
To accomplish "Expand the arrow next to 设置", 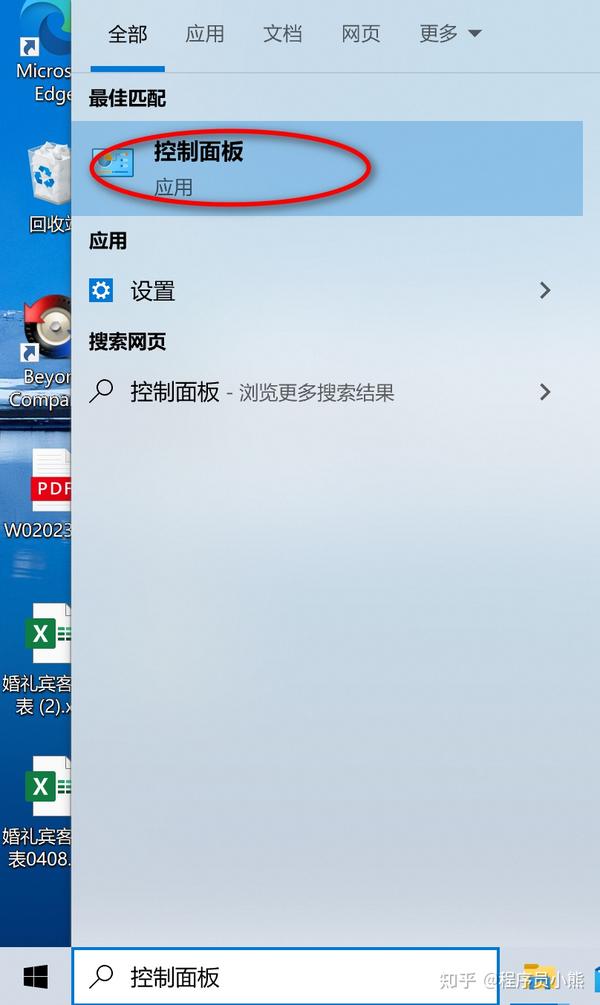I will [x=545, y=290].
